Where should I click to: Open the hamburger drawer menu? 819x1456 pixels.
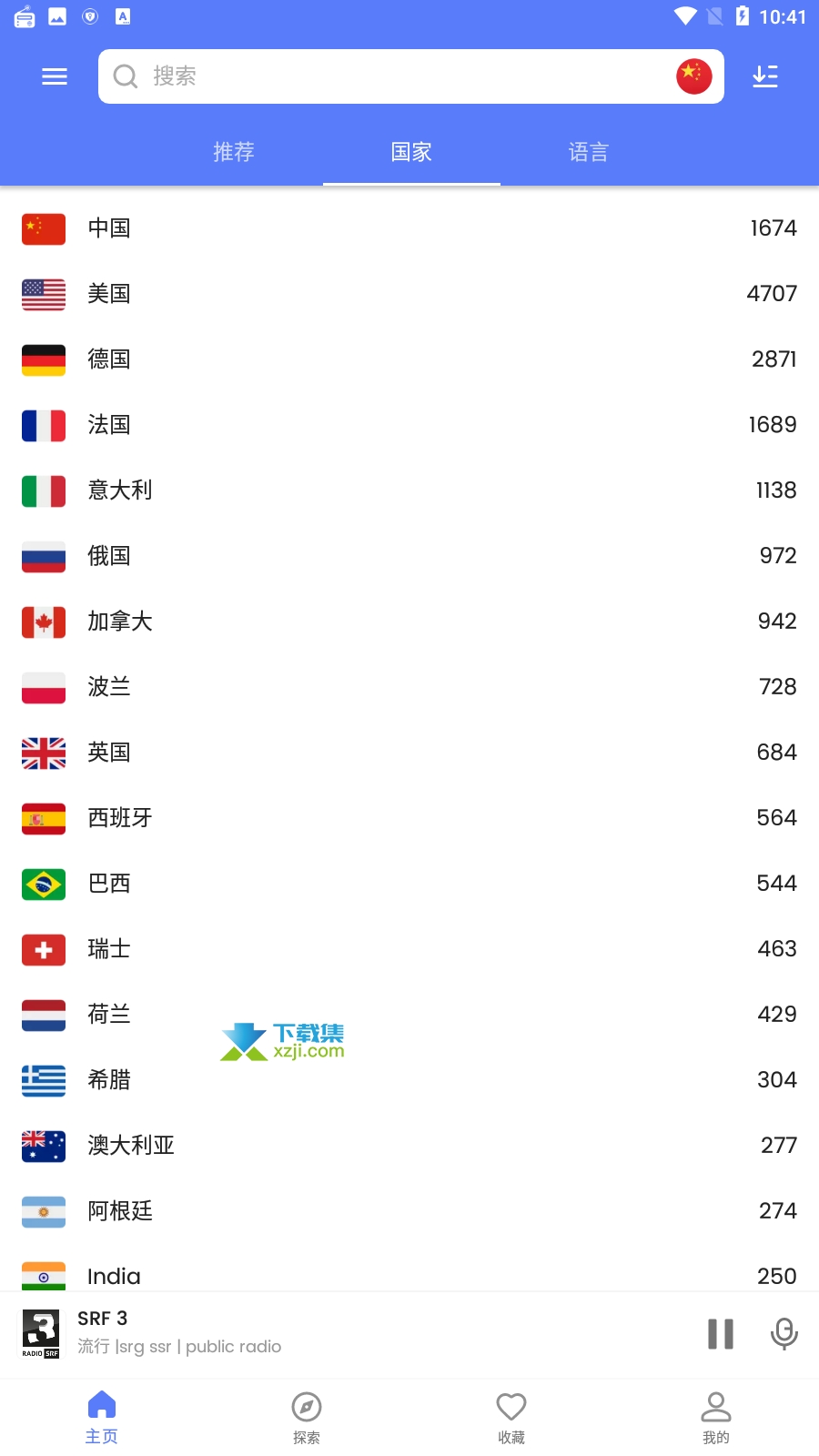click(x=55, y=76)
